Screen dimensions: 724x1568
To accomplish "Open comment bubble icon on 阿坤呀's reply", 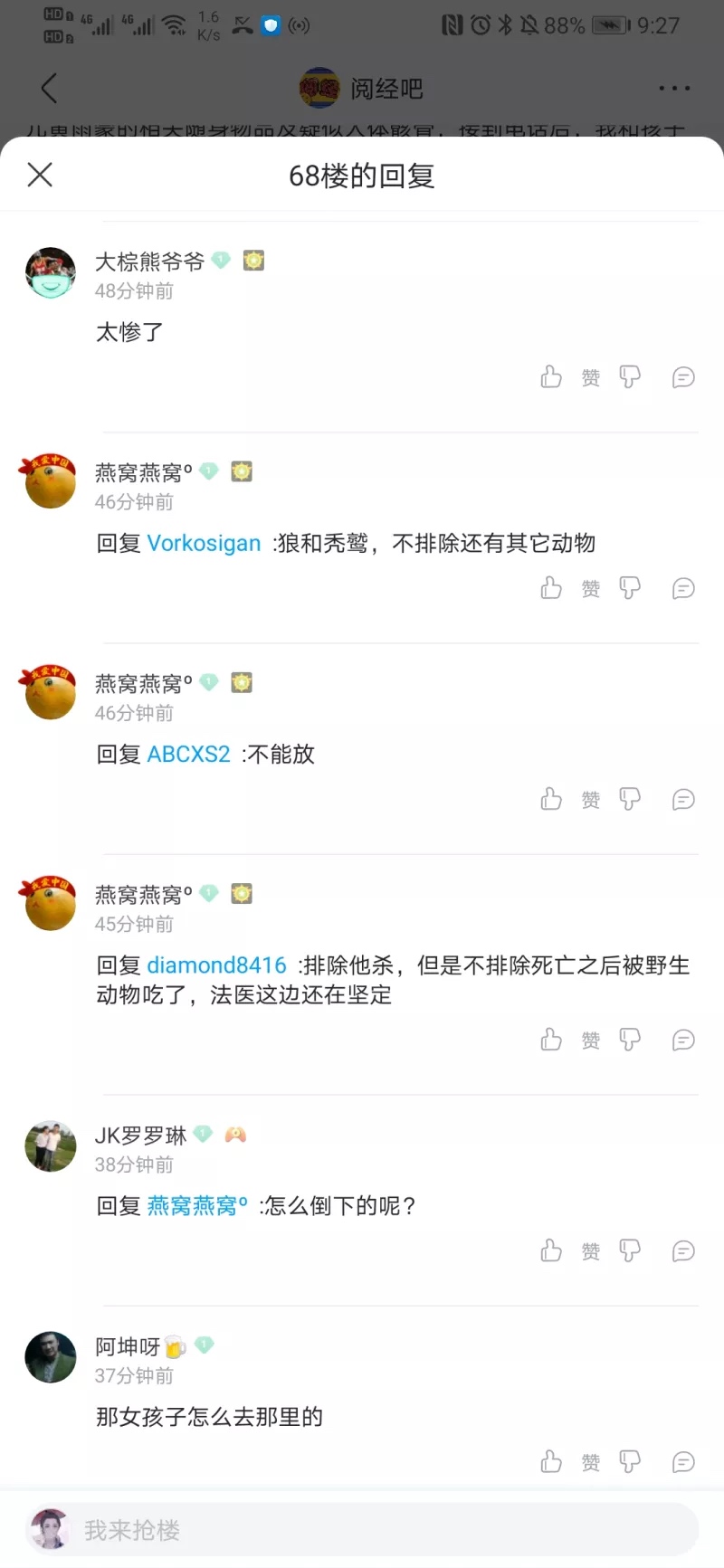I will tap(683, 1461).
